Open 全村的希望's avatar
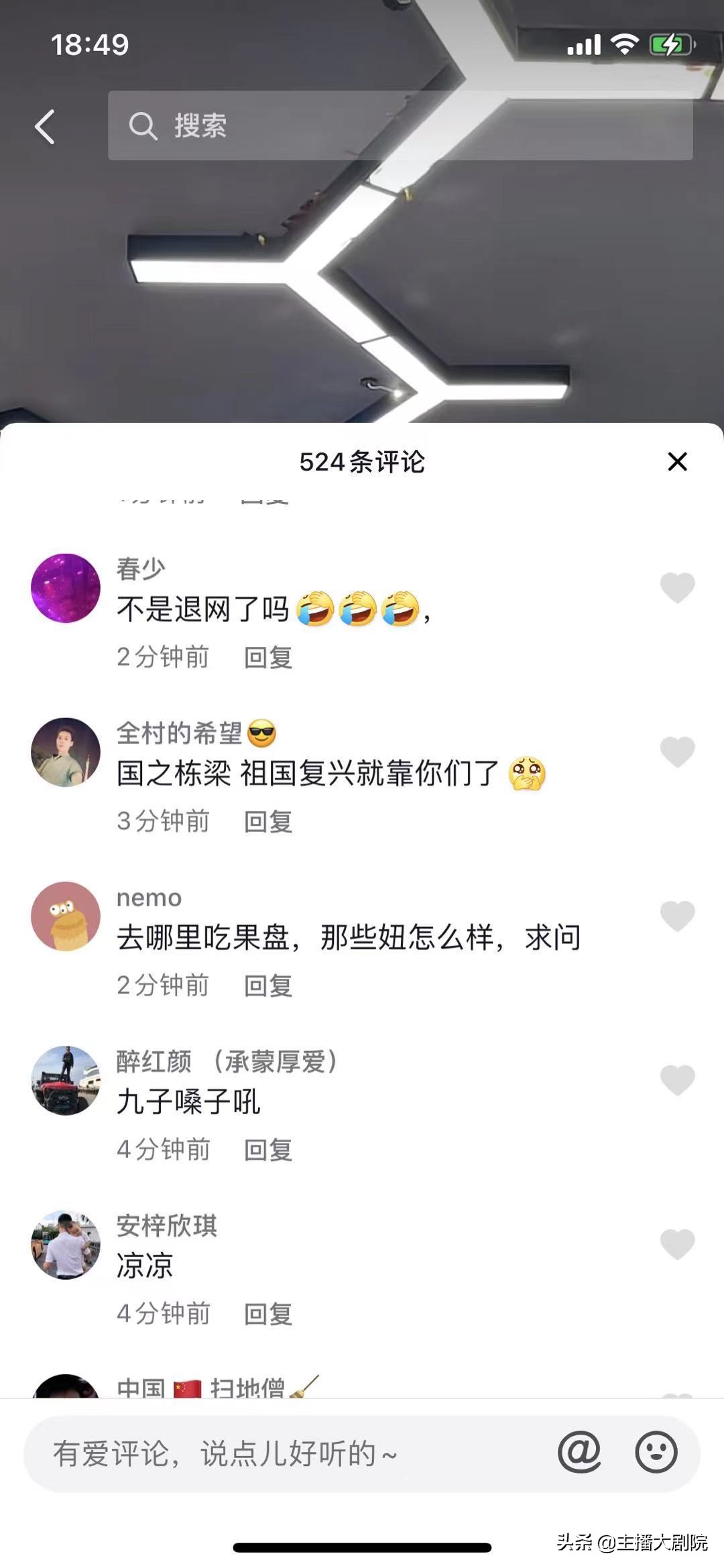 pos(66,751)
